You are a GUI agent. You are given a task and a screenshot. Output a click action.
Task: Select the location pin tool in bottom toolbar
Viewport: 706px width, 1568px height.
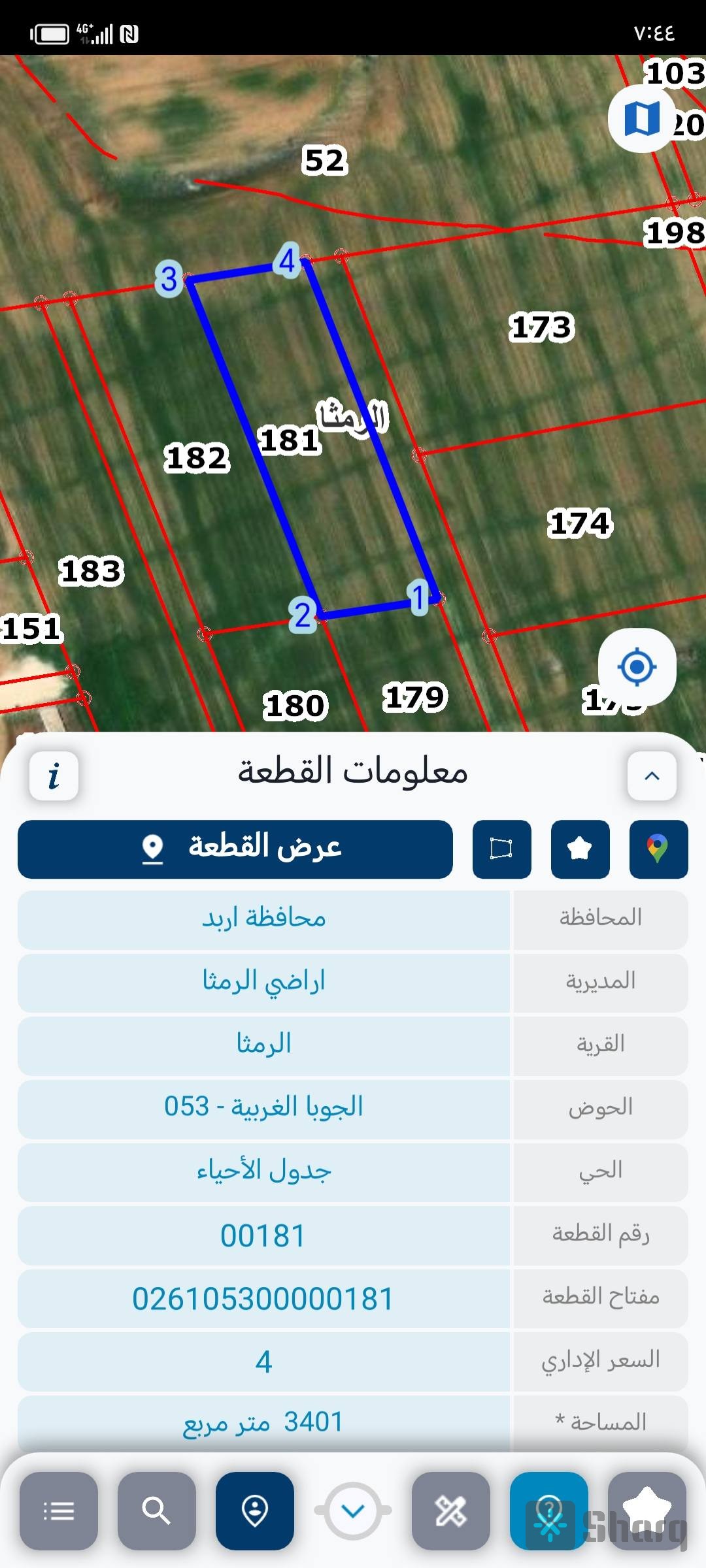pos(255,1511)
